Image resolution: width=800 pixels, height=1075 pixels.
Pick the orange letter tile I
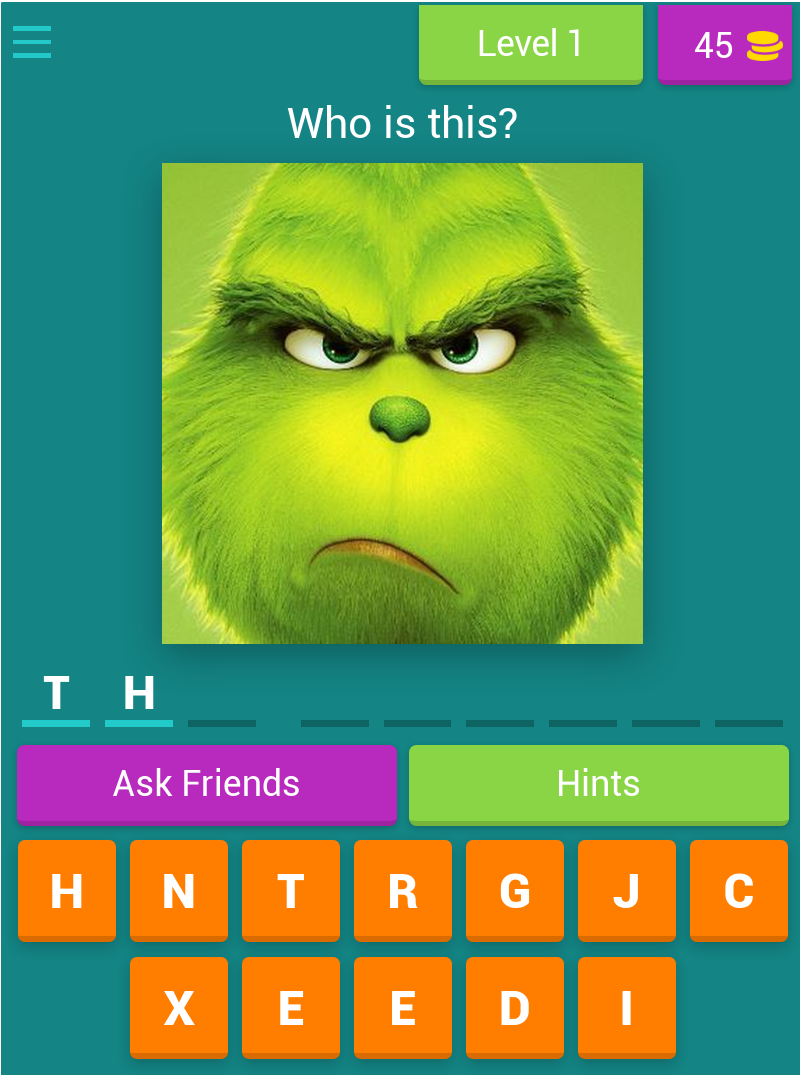(x=626, y=1007)
